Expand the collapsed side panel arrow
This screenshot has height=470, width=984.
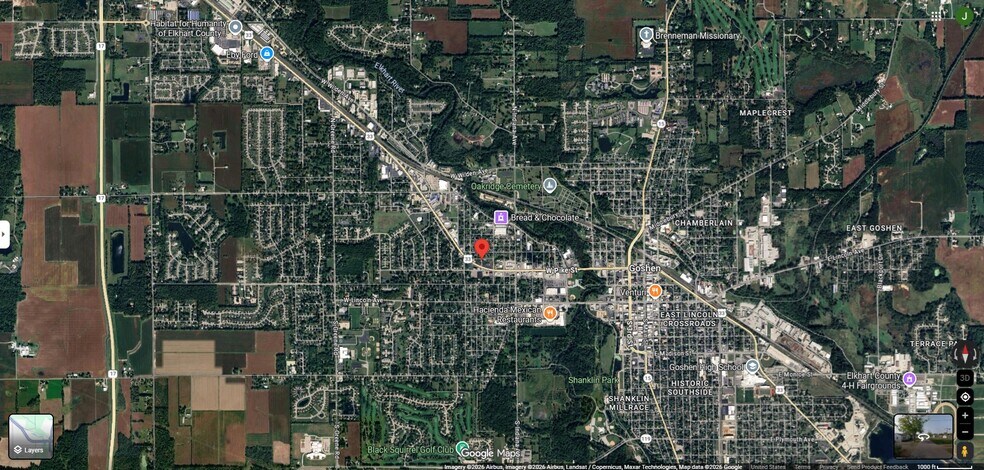[4, 235]
